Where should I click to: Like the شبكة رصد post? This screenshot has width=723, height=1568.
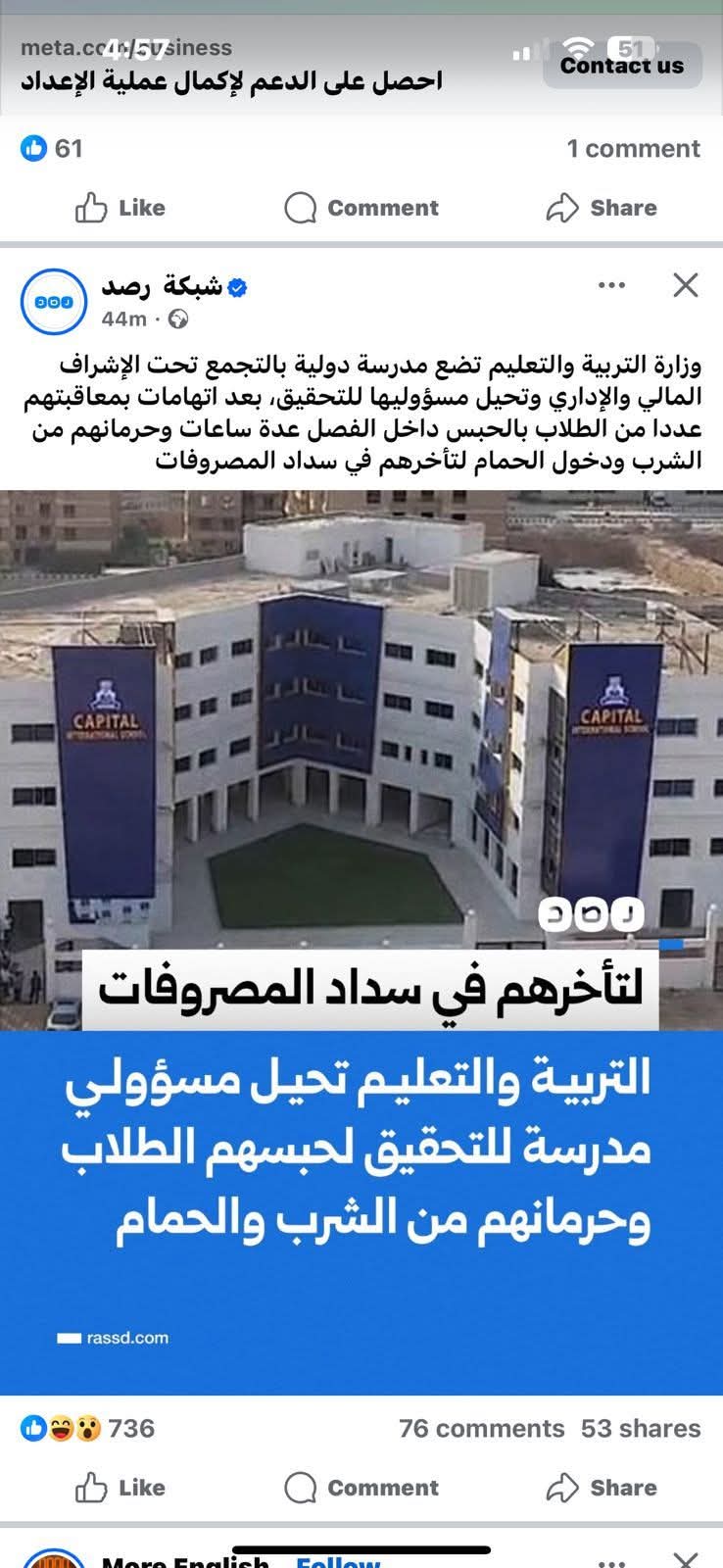click(x=120, y=1488)
